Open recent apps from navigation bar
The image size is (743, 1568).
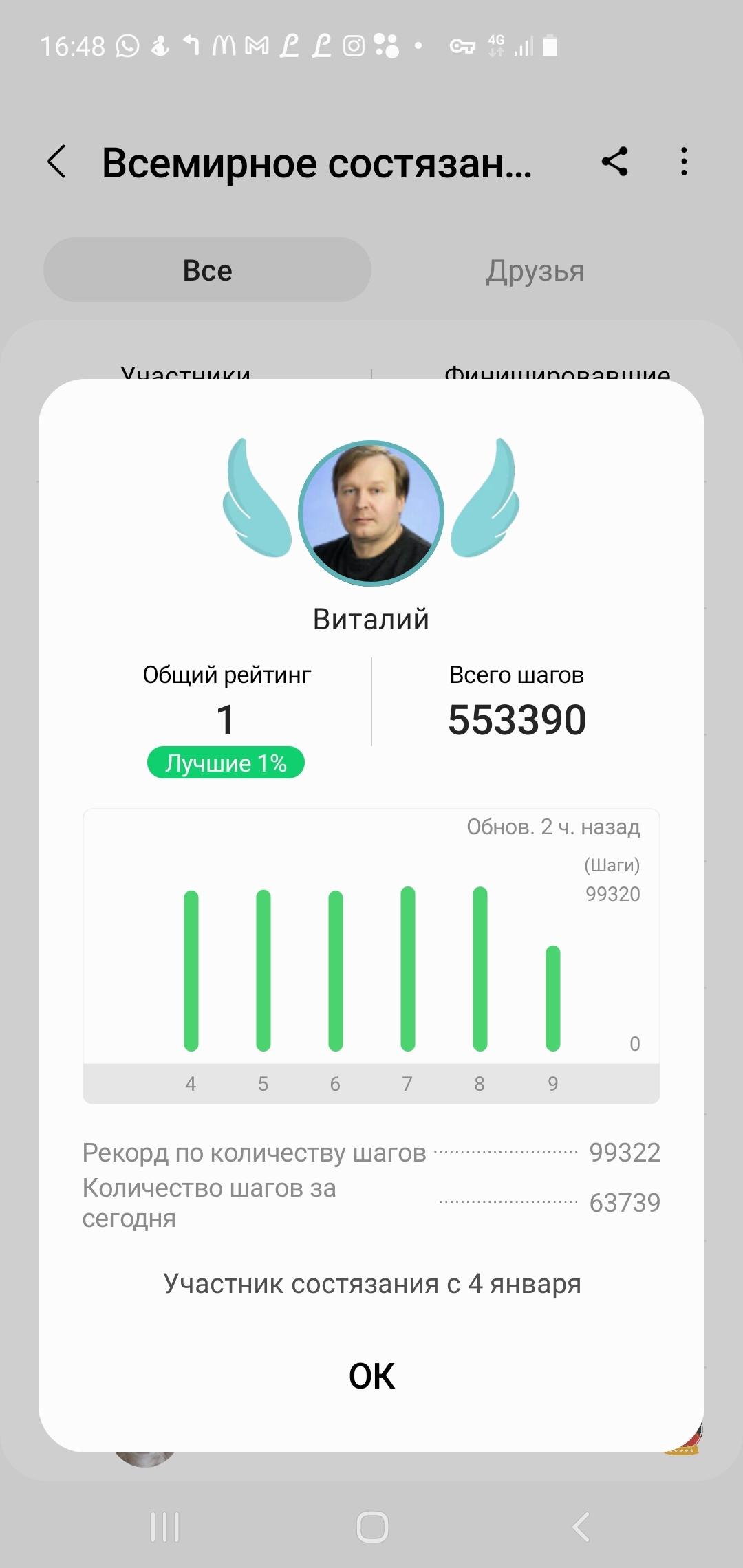tap(165, 1527)
